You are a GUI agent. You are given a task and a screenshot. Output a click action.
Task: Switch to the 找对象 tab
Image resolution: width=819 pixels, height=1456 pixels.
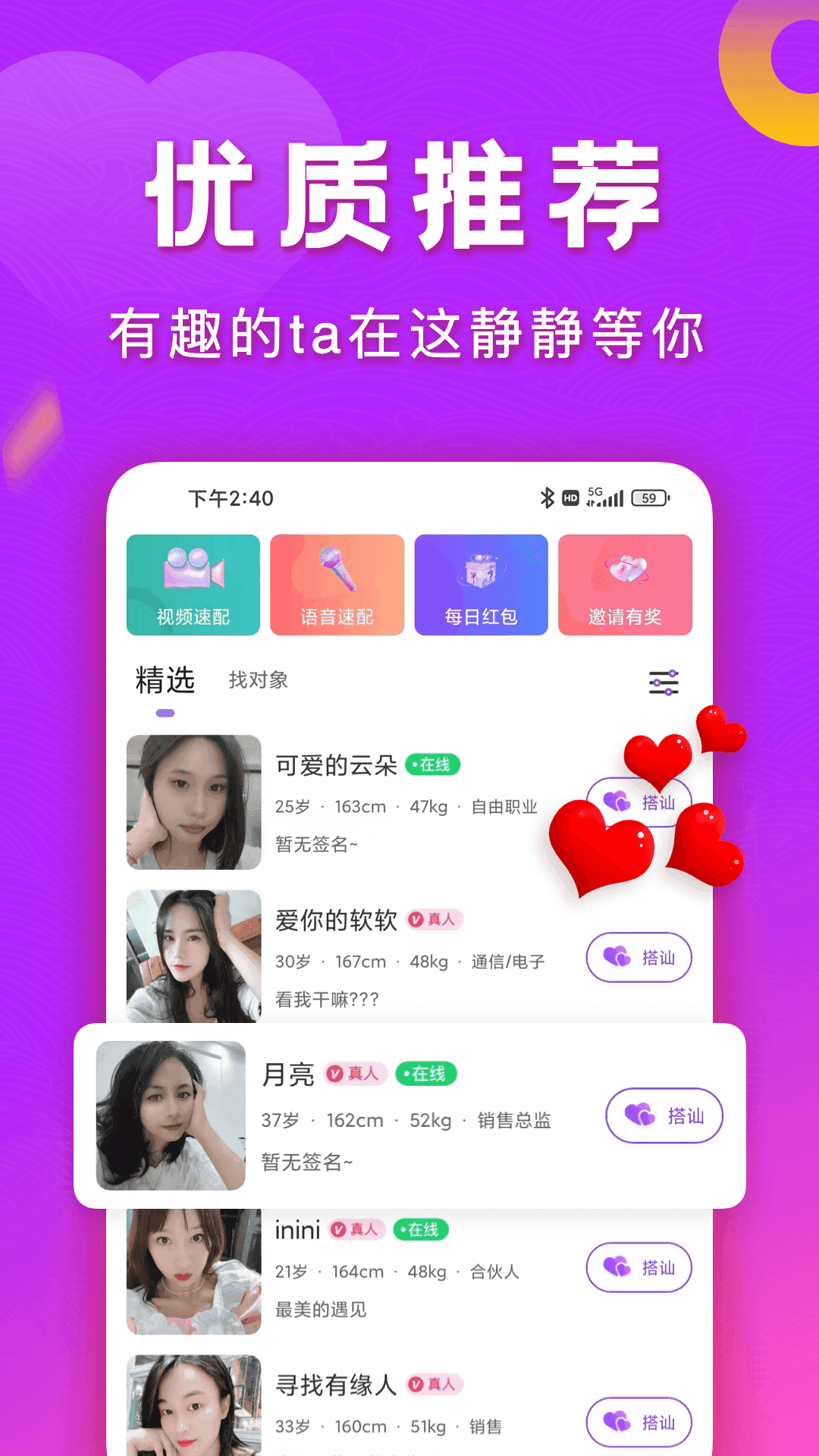click(257, 680)
